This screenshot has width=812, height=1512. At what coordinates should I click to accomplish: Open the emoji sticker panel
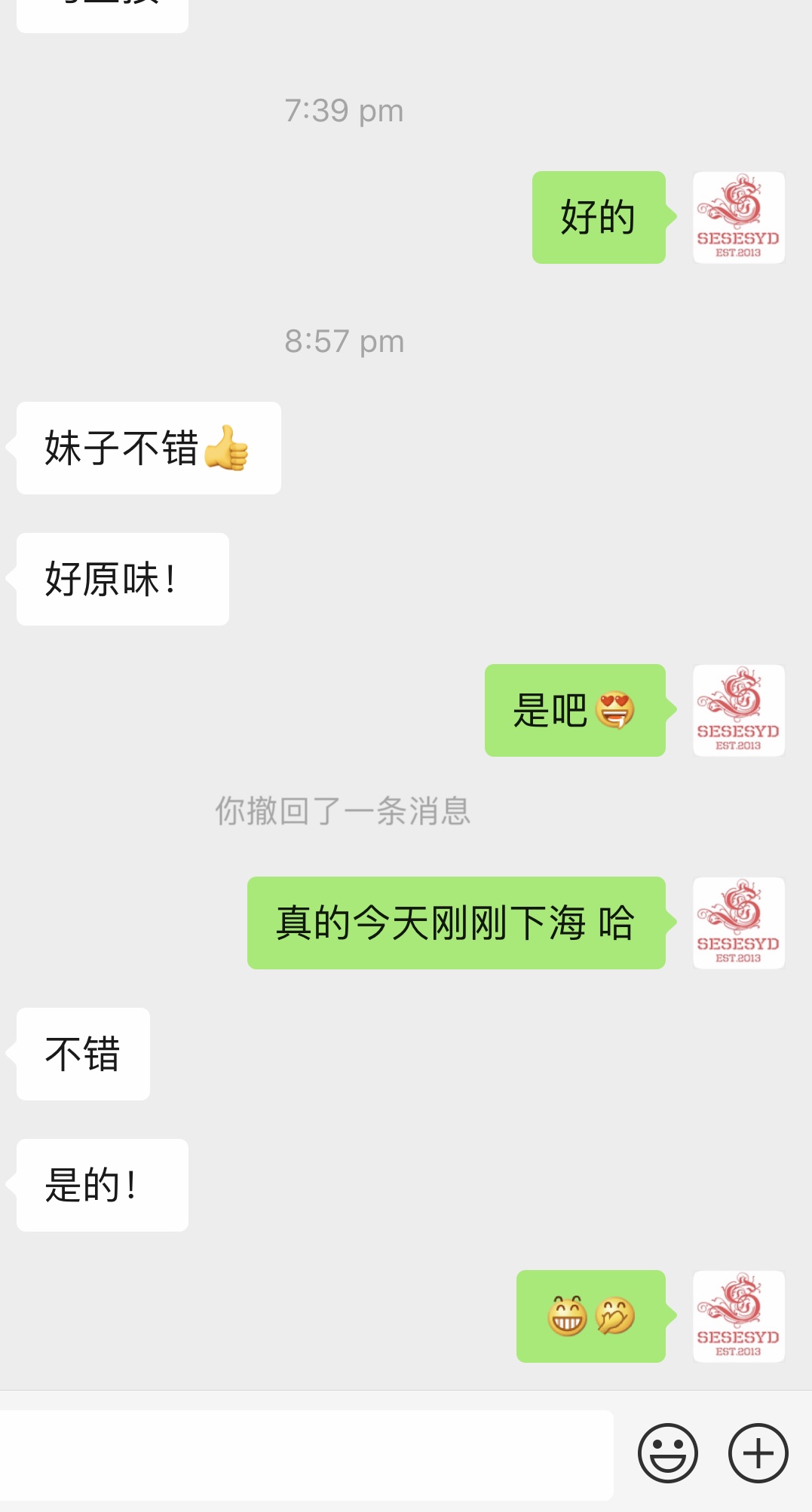(x=667, y=1452)
